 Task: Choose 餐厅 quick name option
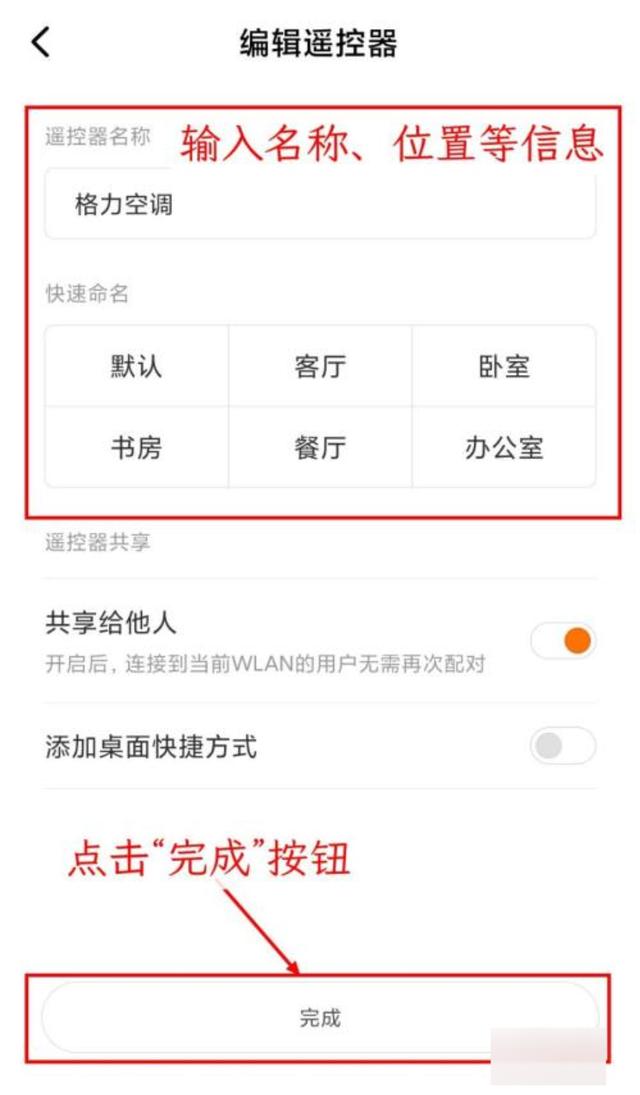click(x=320, y=447)
